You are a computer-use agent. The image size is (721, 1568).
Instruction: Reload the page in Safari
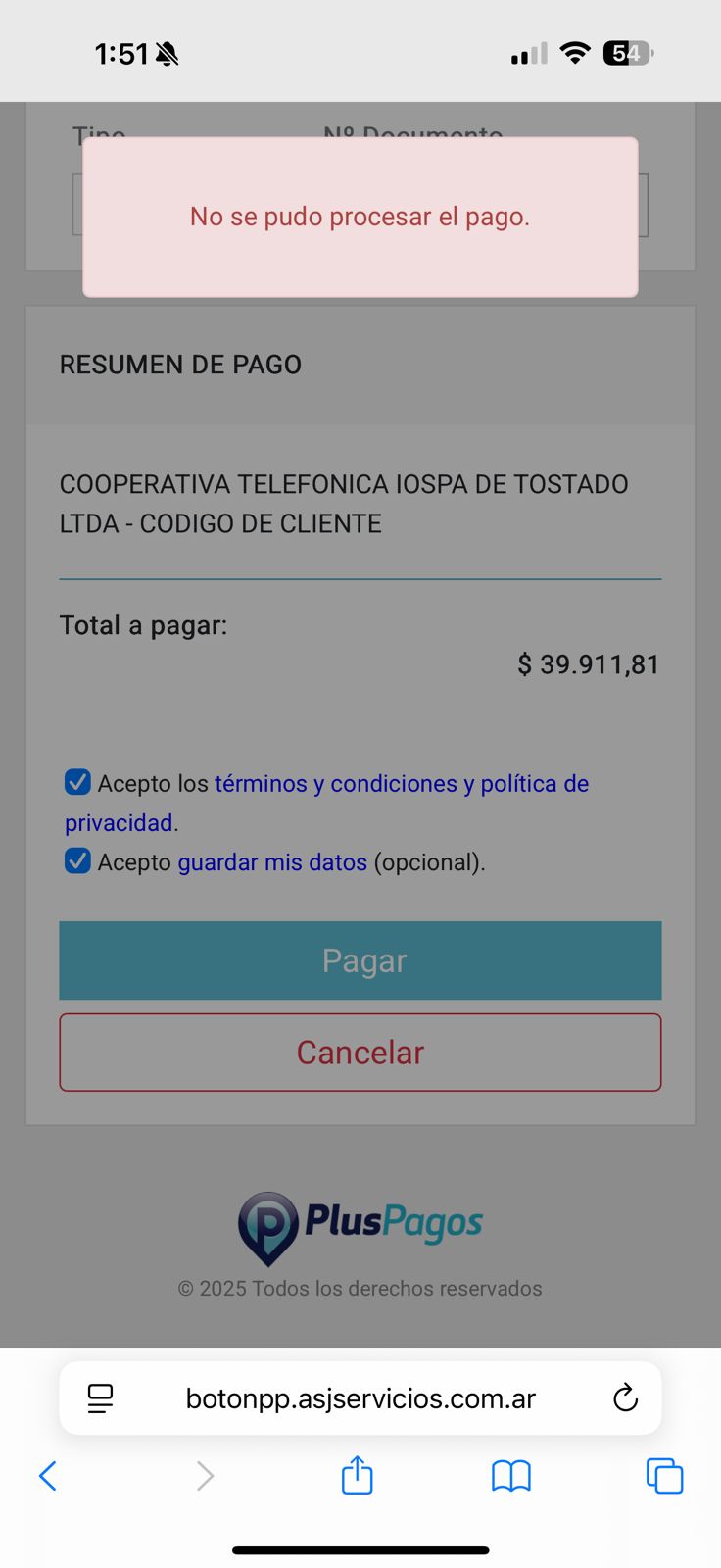[x=625, y=1398]
